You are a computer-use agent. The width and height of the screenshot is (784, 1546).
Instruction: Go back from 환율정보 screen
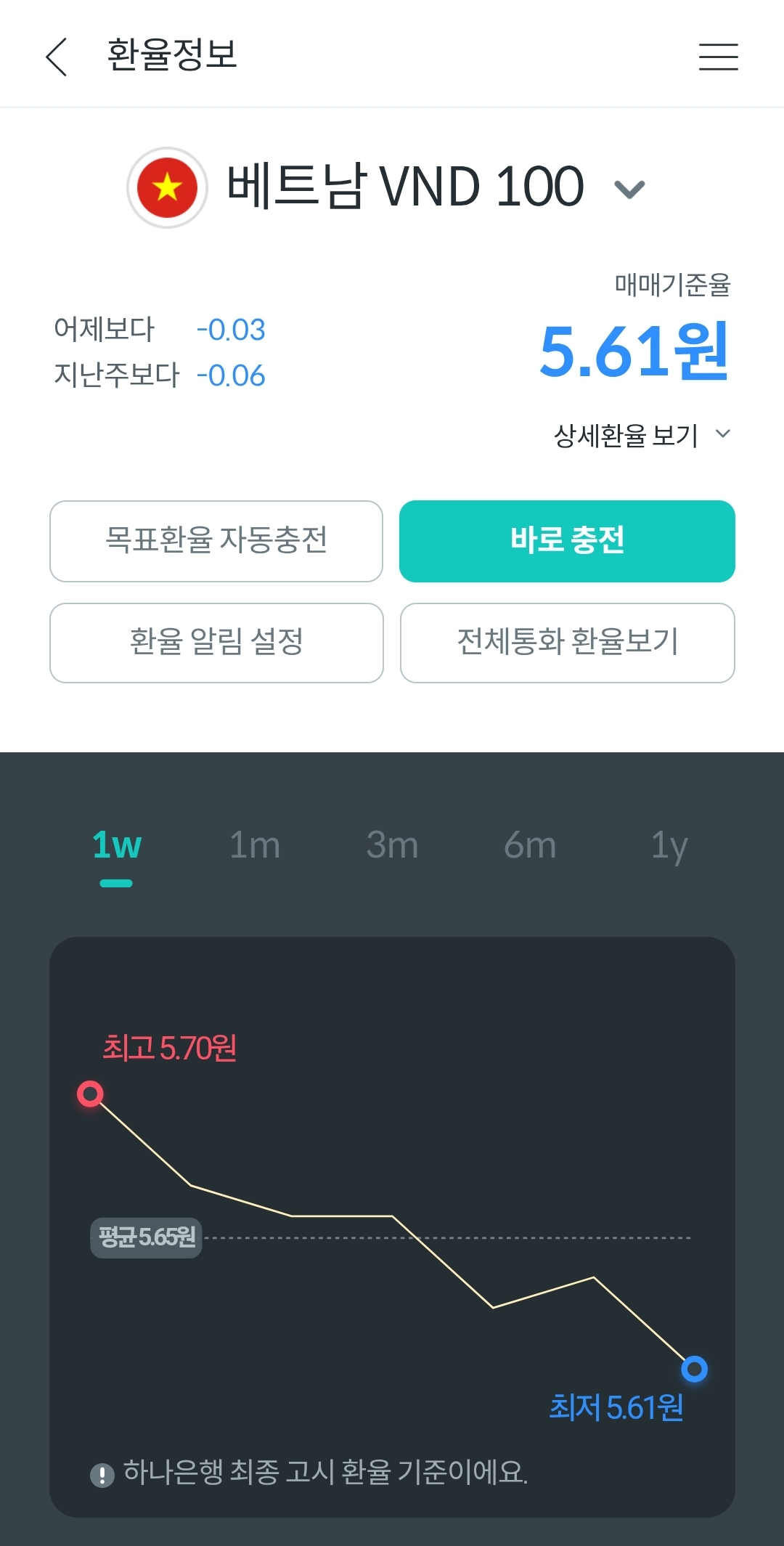tap(57, 57)
